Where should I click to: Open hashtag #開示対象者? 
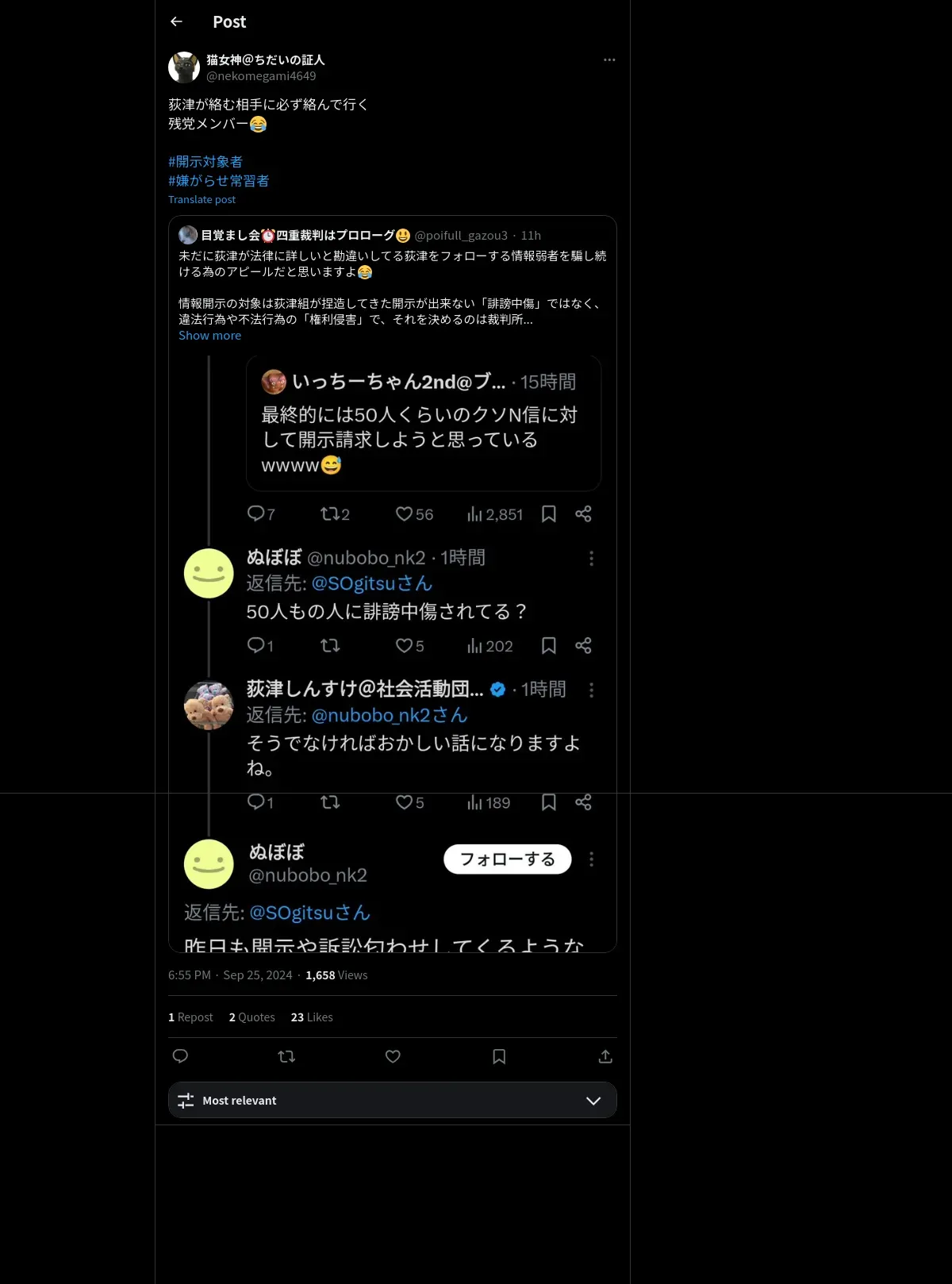tap(205, 162)
